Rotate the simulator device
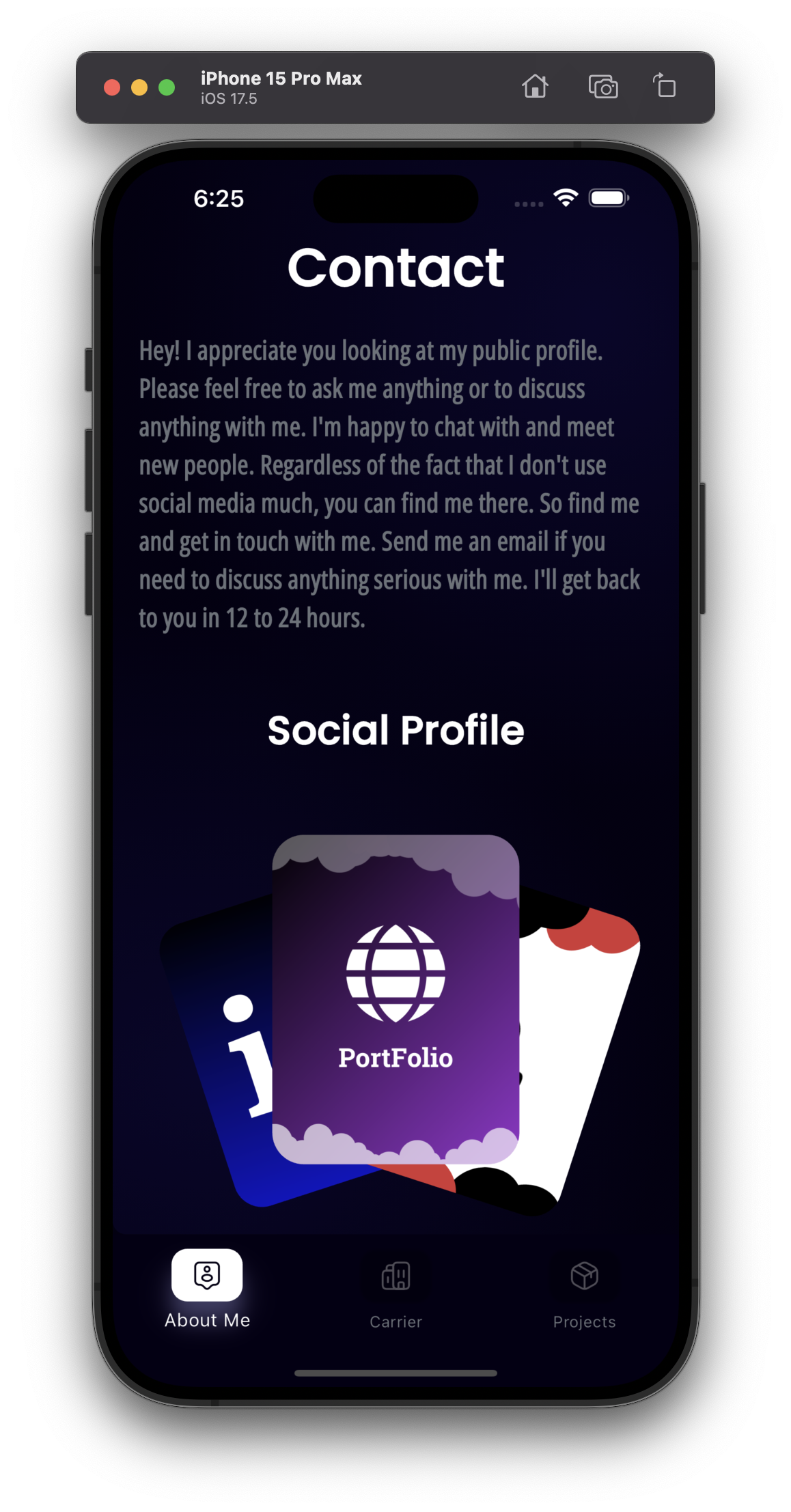The height and width of the screenshot is (1512, 791). coord(664,87)
